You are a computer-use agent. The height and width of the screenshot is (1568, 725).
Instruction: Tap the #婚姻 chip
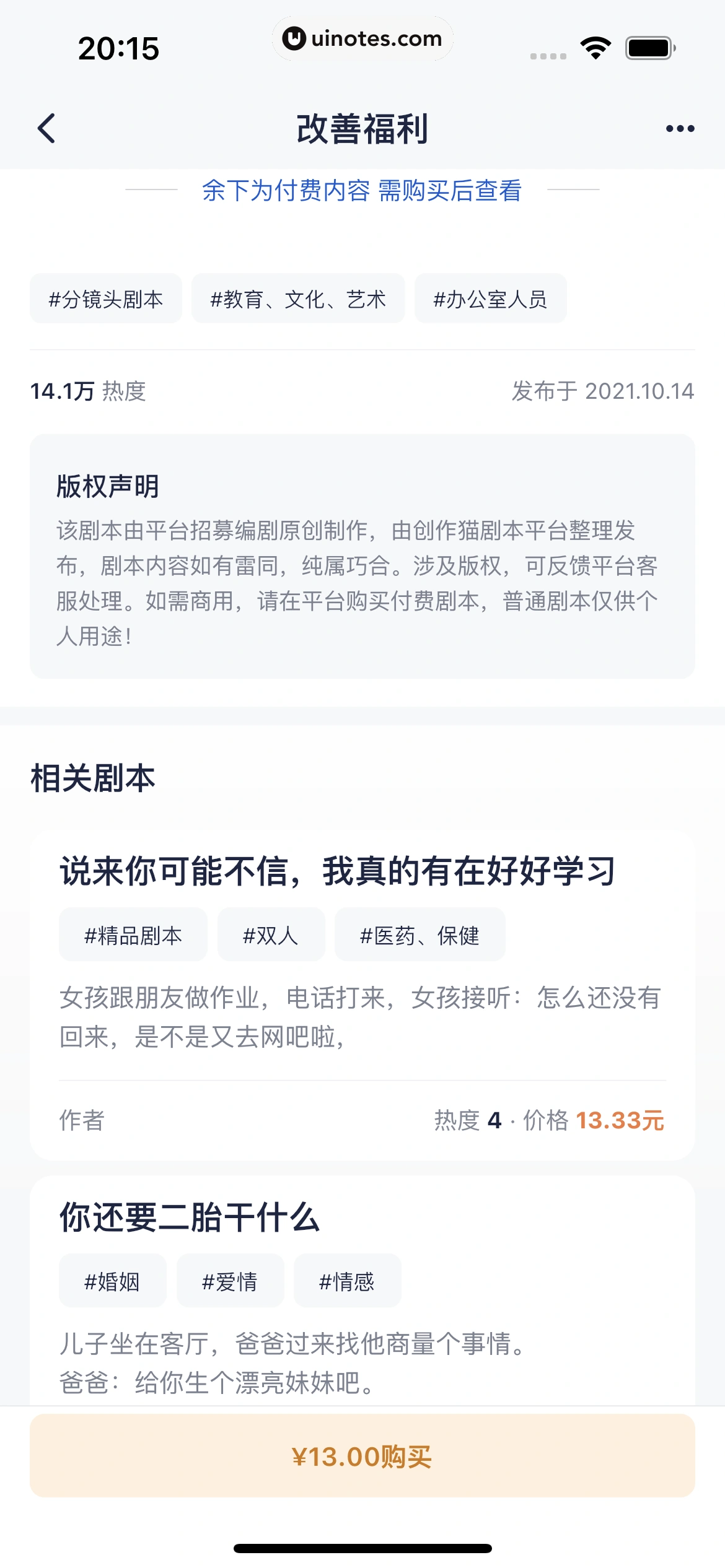coord(112,1281)
